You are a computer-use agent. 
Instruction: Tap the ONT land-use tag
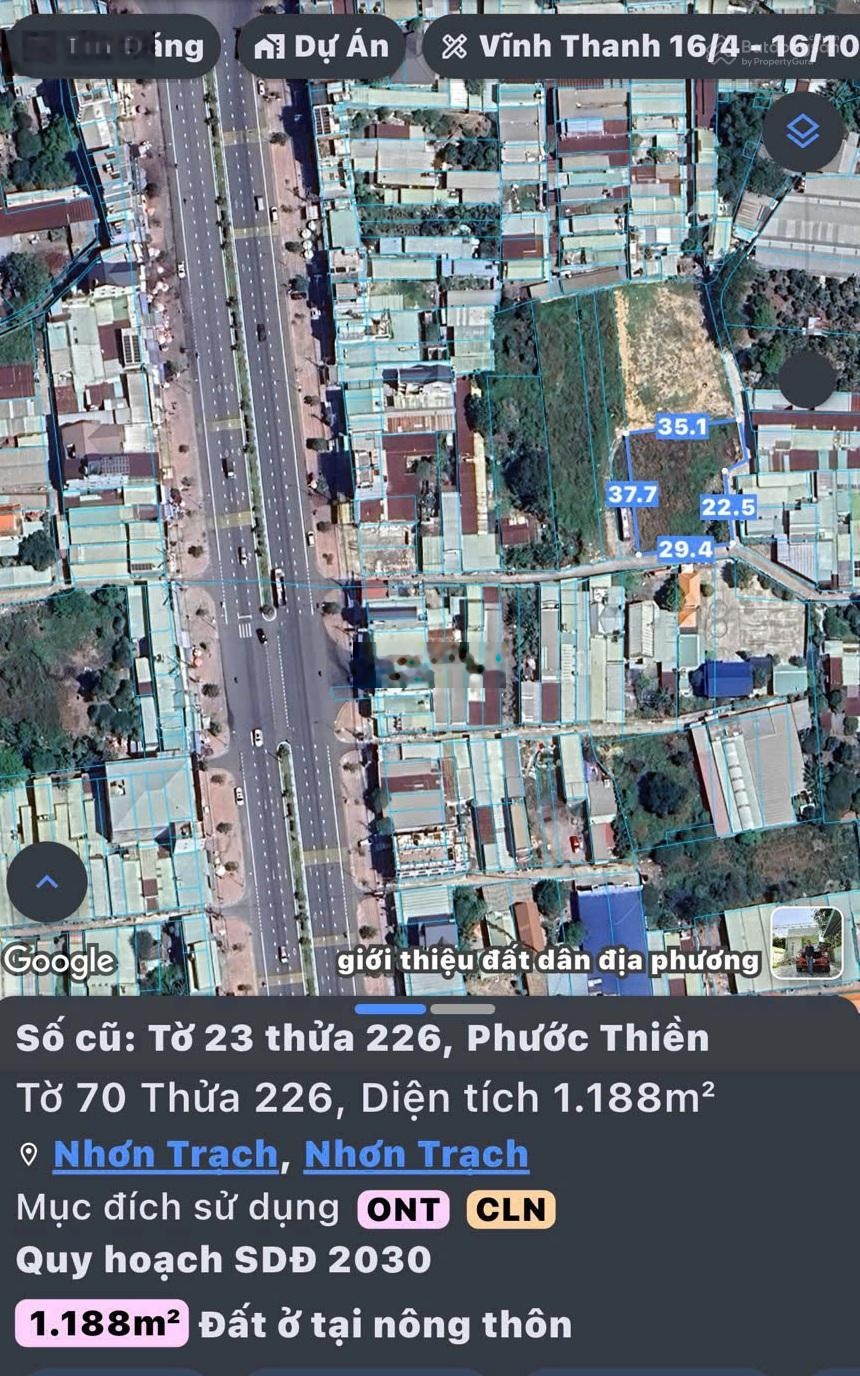point(403,1209)
